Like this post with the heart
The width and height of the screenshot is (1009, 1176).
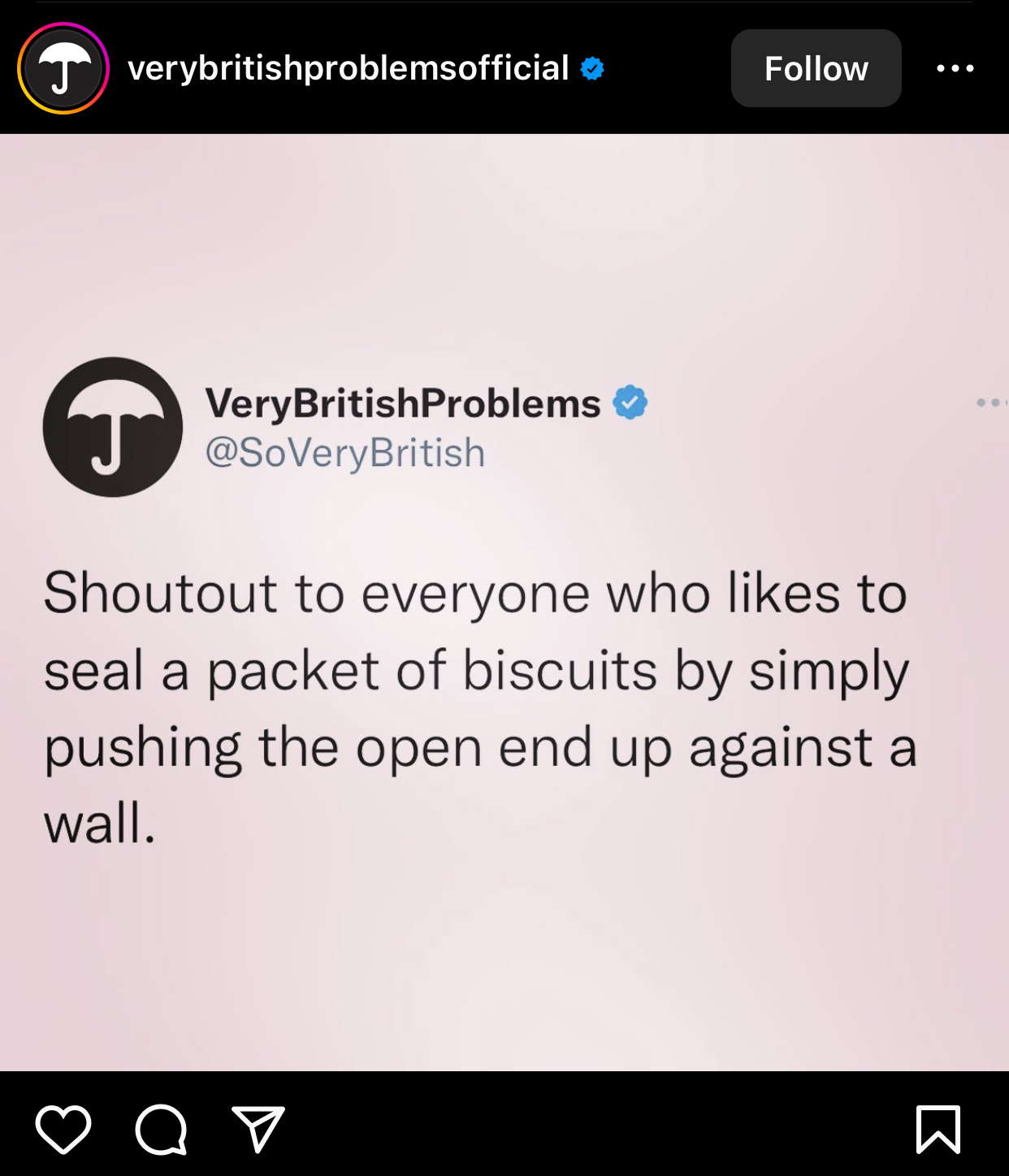tap(63, 1129)
